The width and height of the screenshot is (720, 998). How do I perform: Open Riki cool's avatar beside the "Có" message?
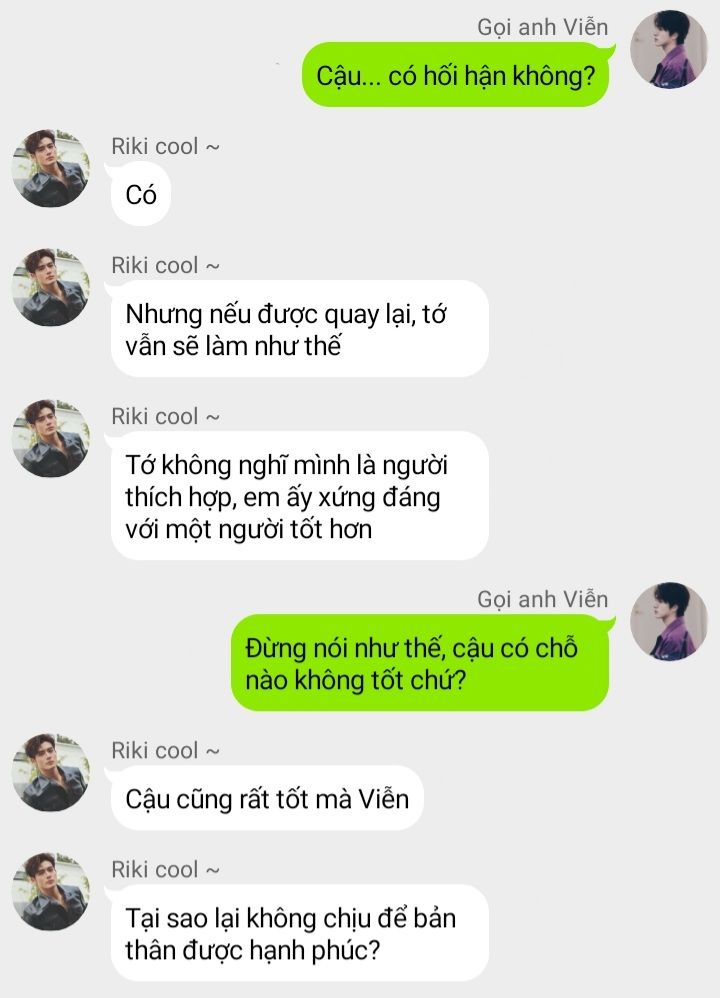[50, 168]
